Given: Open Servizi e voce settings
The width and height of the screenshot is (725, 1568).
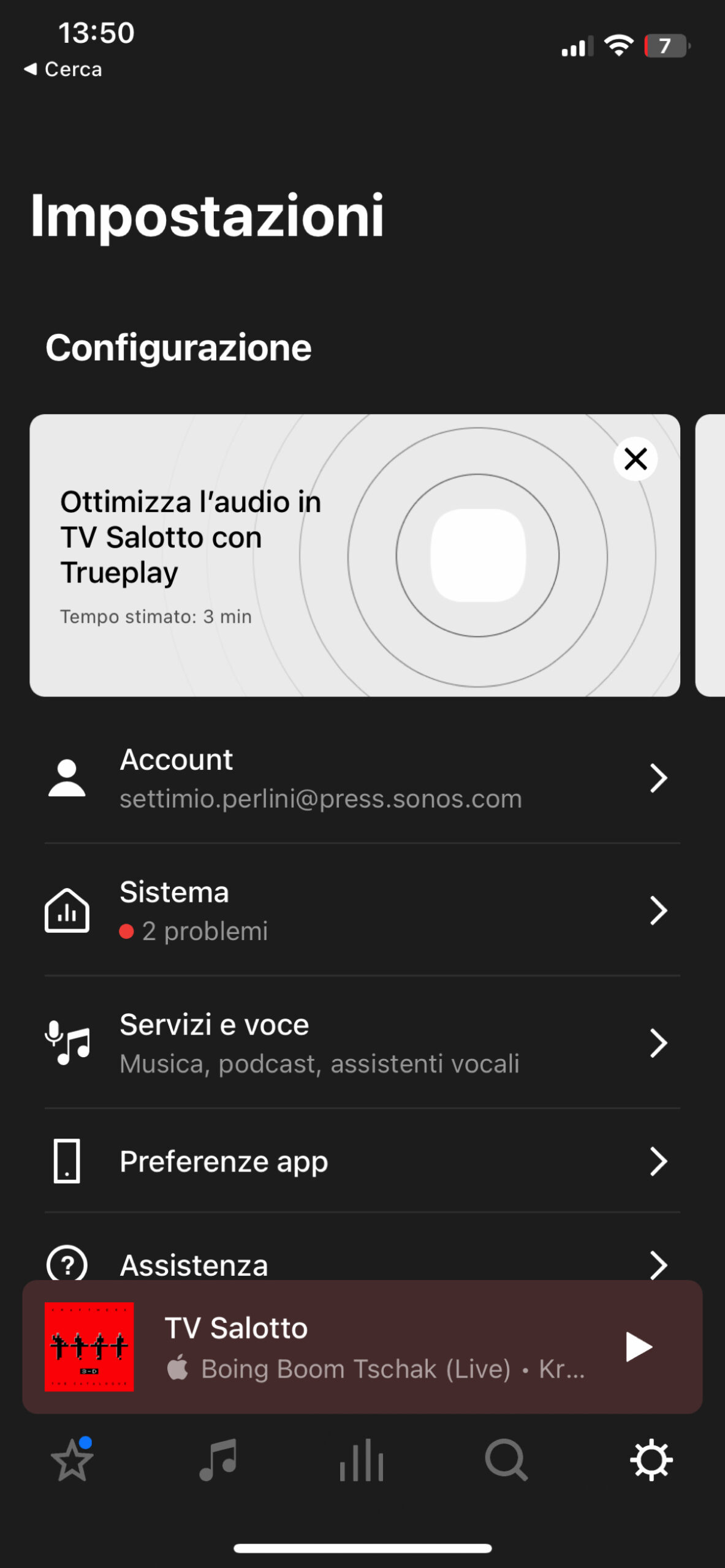Looking at the screenshot, I should pos(362,1043).
